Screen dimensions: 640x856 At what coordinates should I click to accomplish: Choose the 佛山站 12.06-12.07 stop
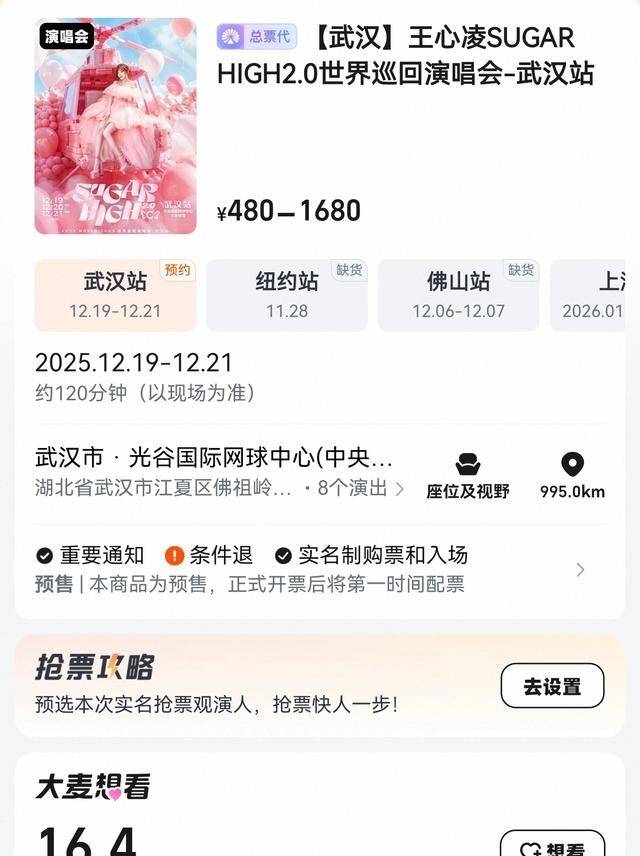(458, 295)
